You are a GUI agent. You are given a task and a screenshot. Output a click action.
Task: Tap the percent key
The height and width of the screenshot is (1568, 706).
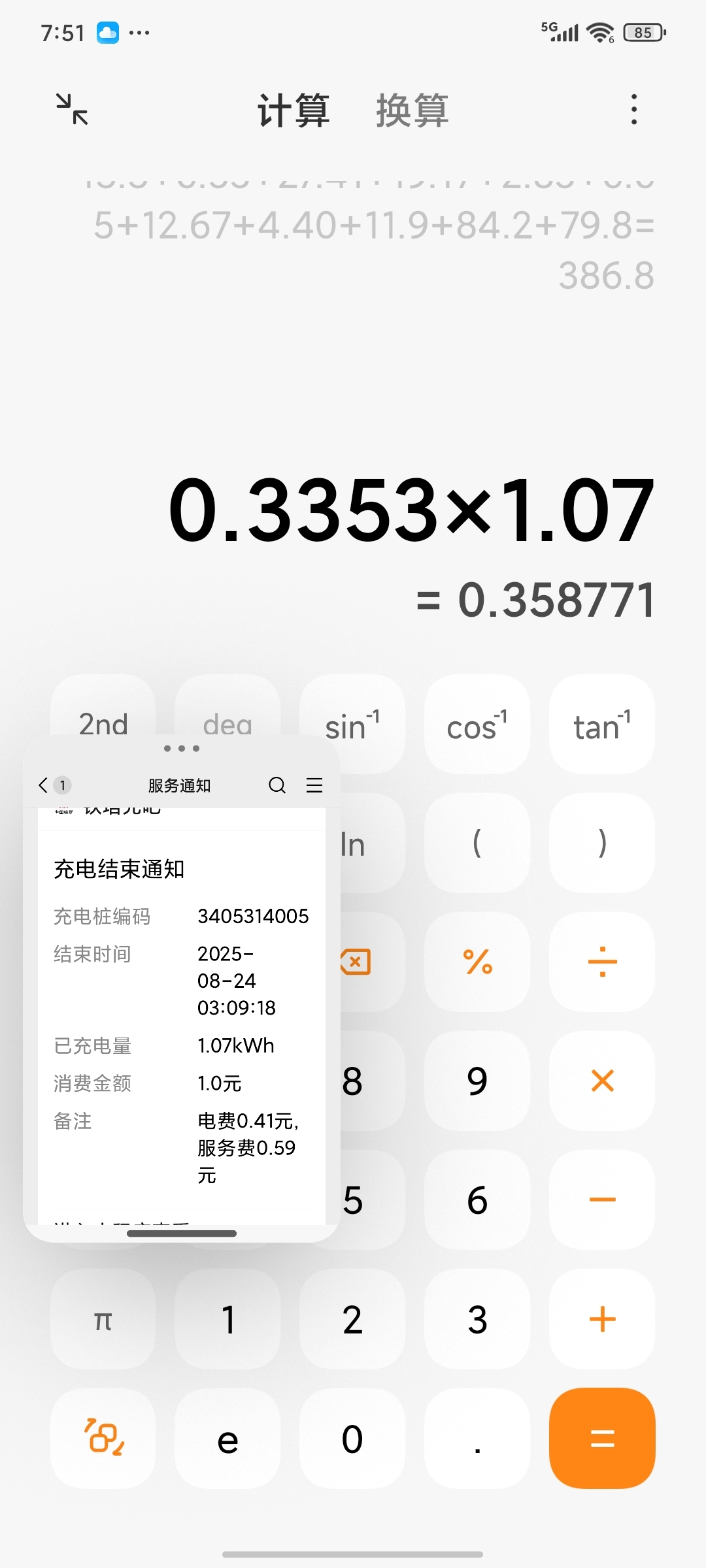[x=477, y=962]
